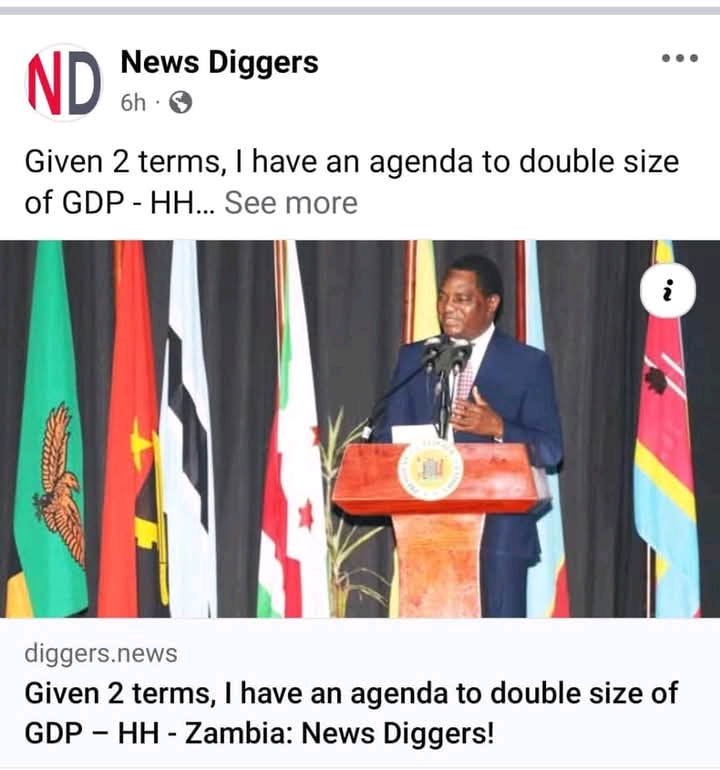Tap the info icon on the article image

pos(668,291)
